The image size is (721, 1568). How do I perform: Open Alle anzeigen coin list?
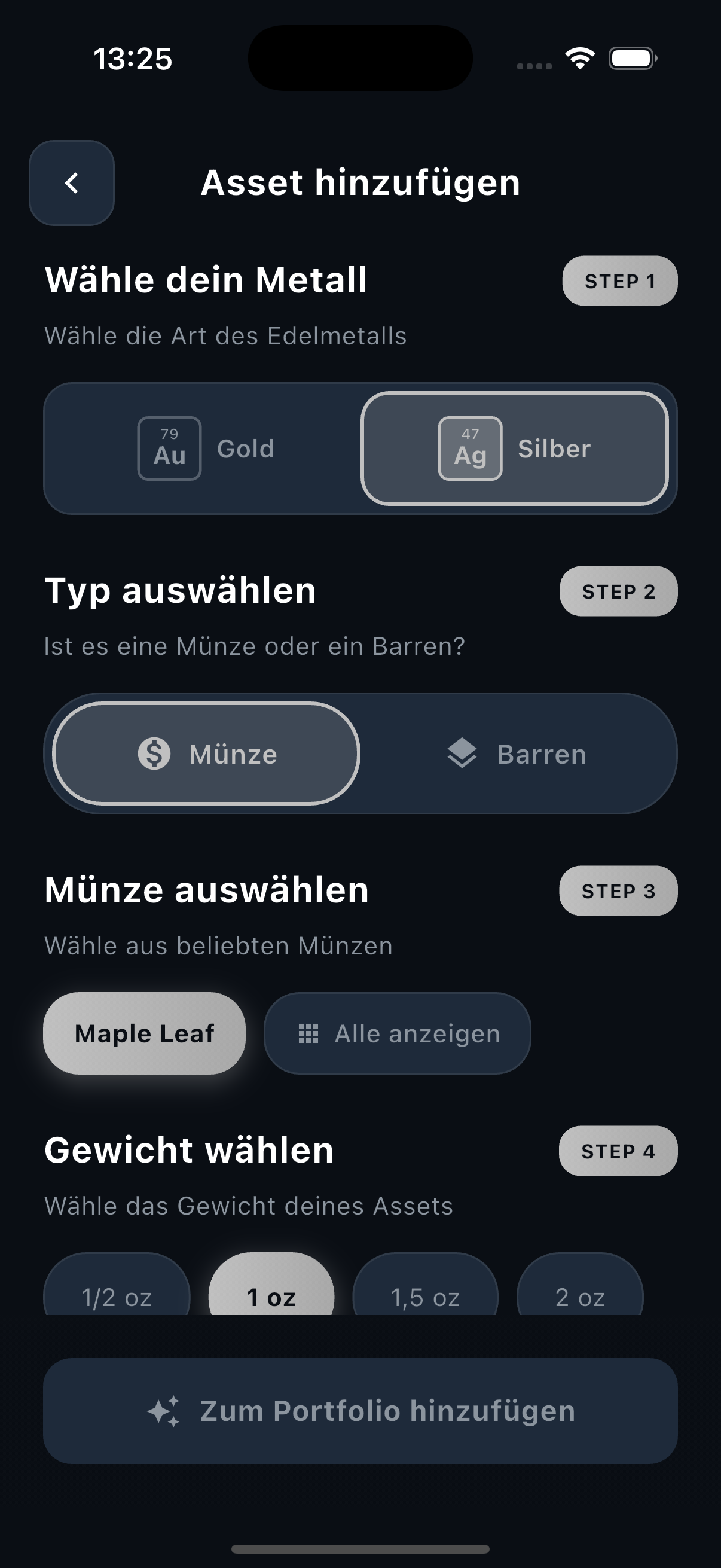[398, 1033]
